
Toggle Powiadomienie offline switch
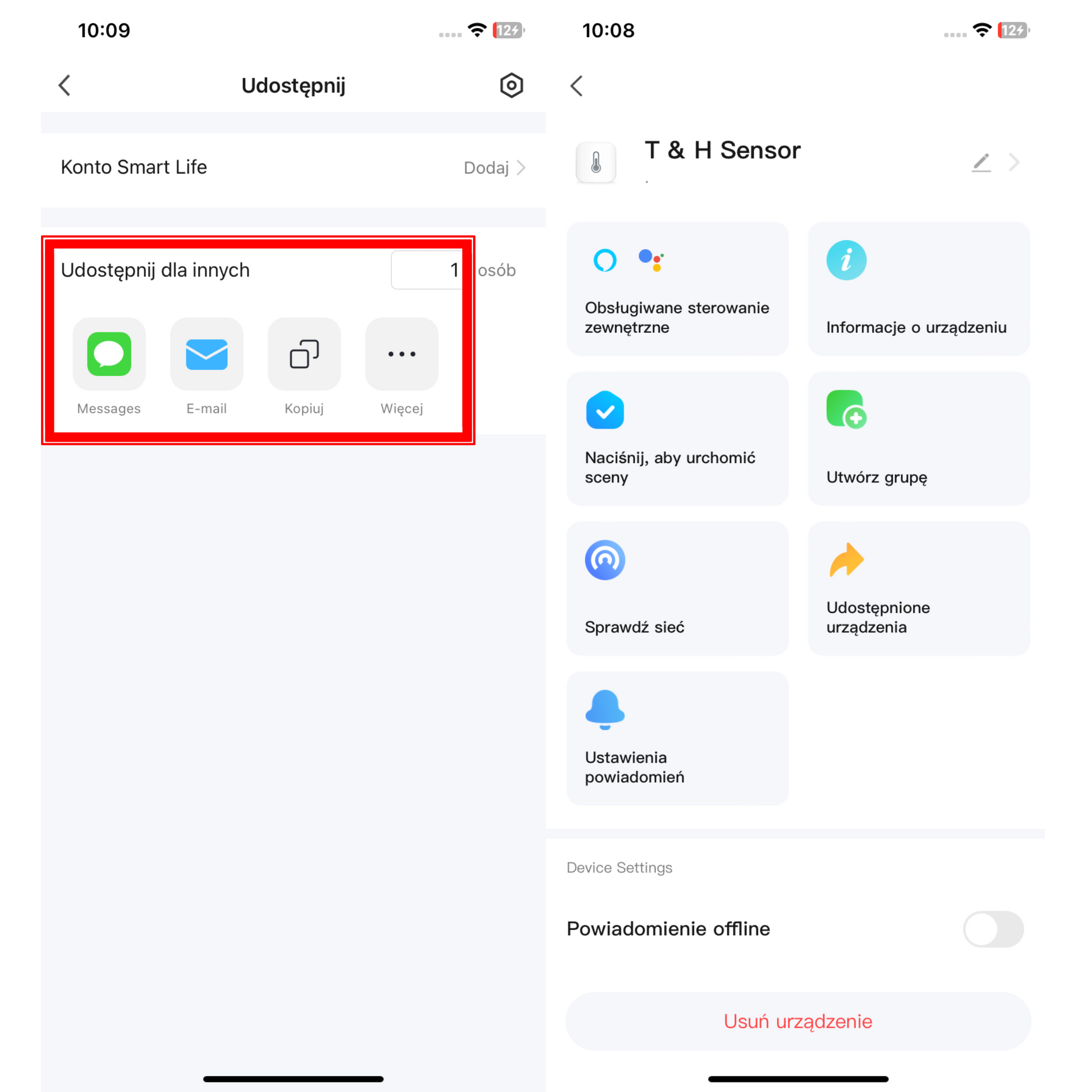click(x=993, y=929)
